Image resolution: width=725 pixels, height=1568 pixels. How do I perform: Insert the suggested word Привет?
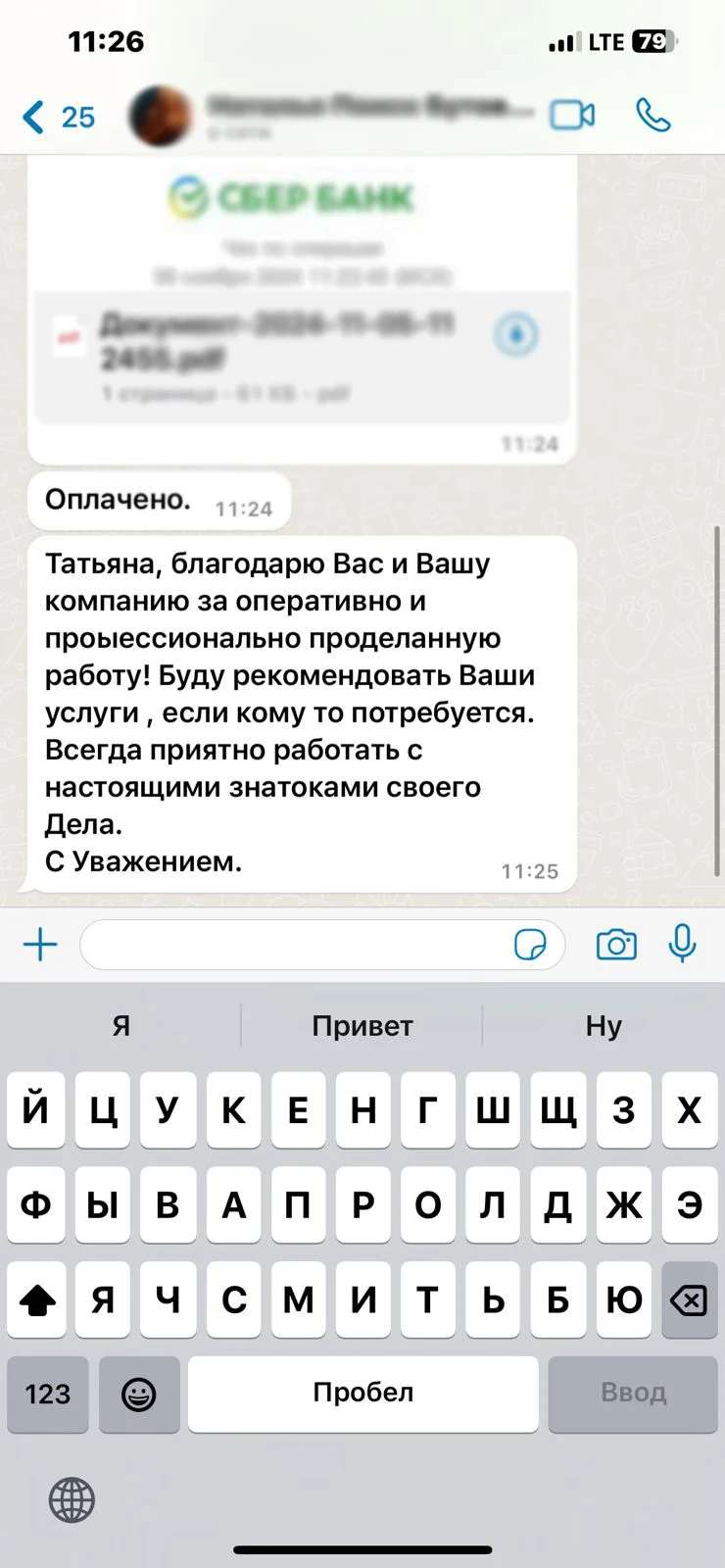[362, 1026]
